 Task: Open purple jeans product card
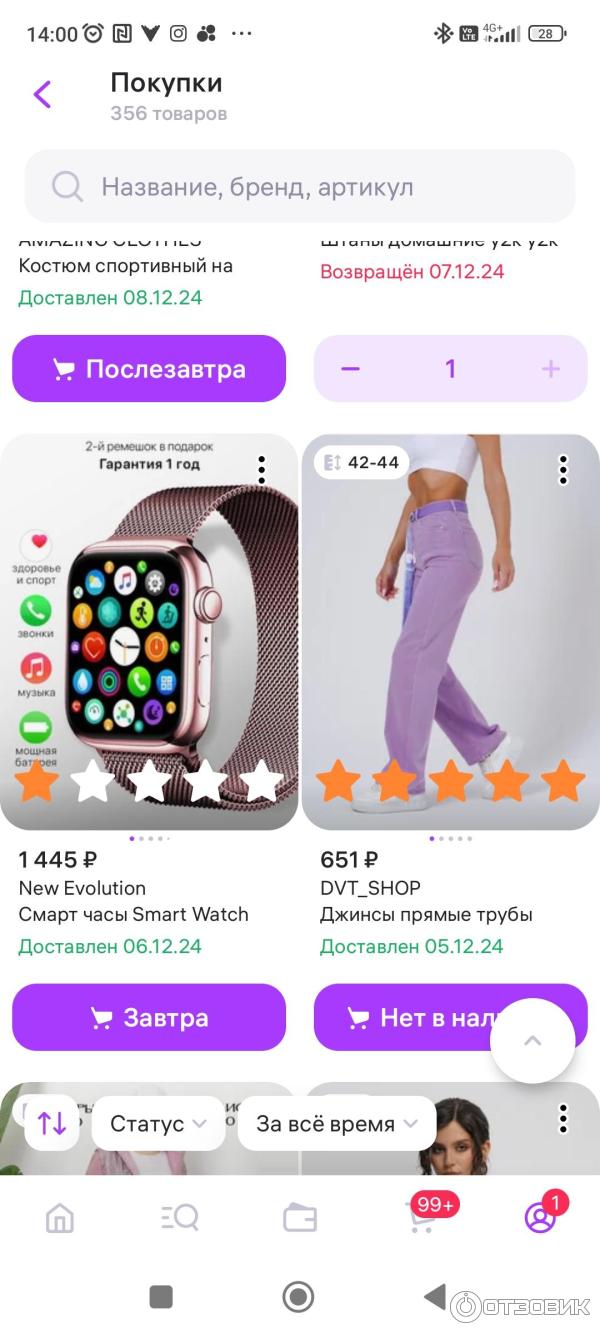450,630
